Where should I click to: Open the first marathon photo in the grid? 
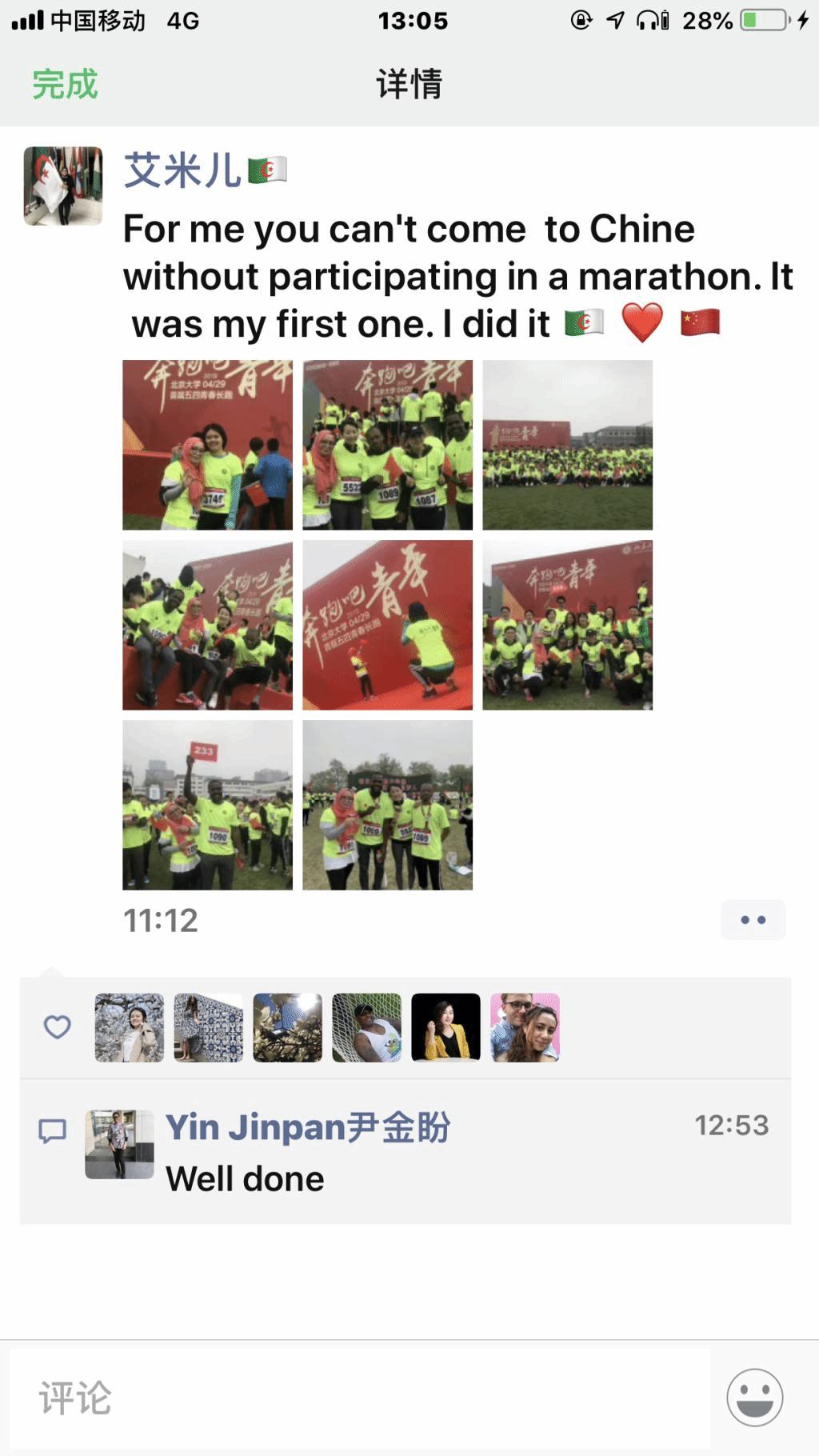[207, 445]
